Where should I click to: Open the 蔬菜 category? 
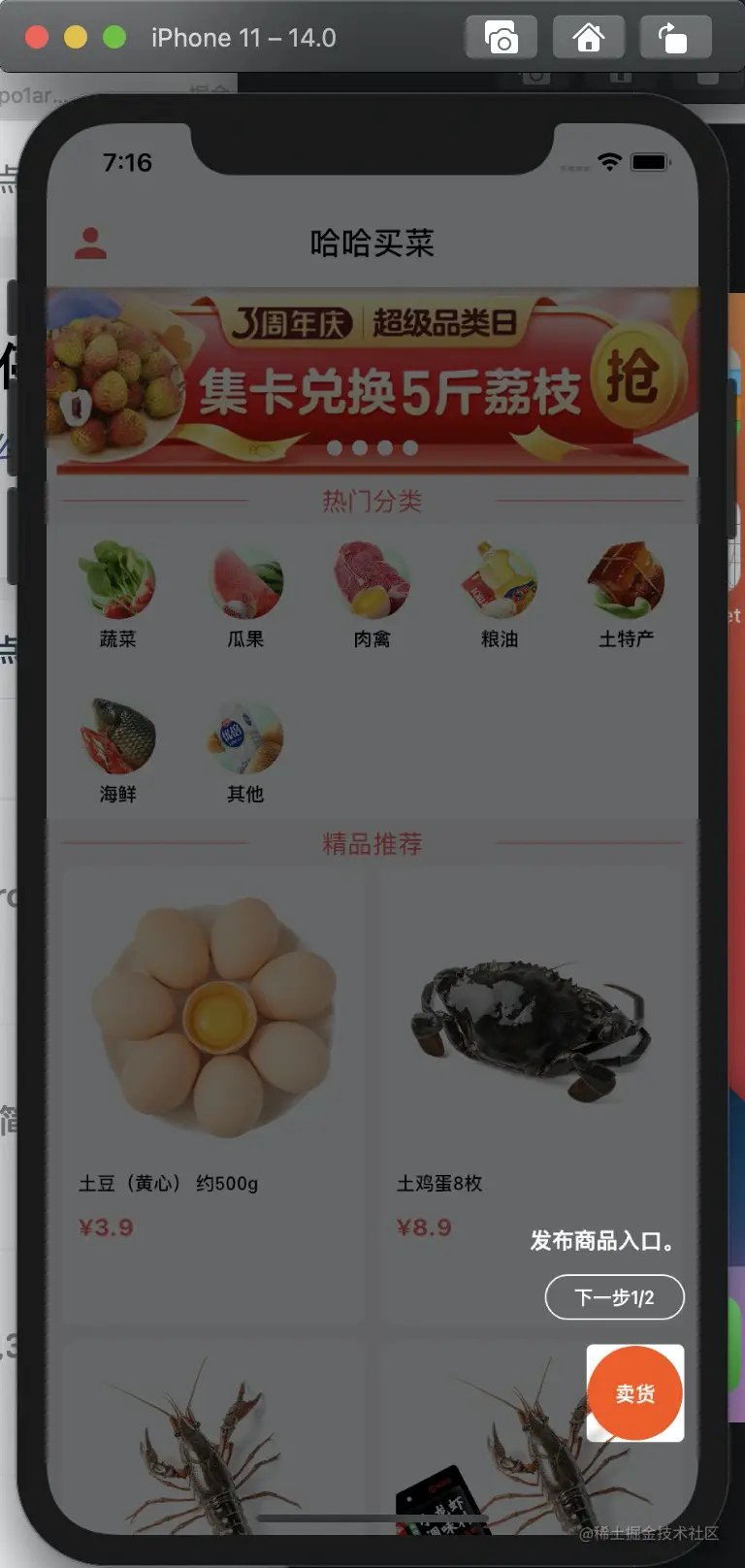click(117, 594)
